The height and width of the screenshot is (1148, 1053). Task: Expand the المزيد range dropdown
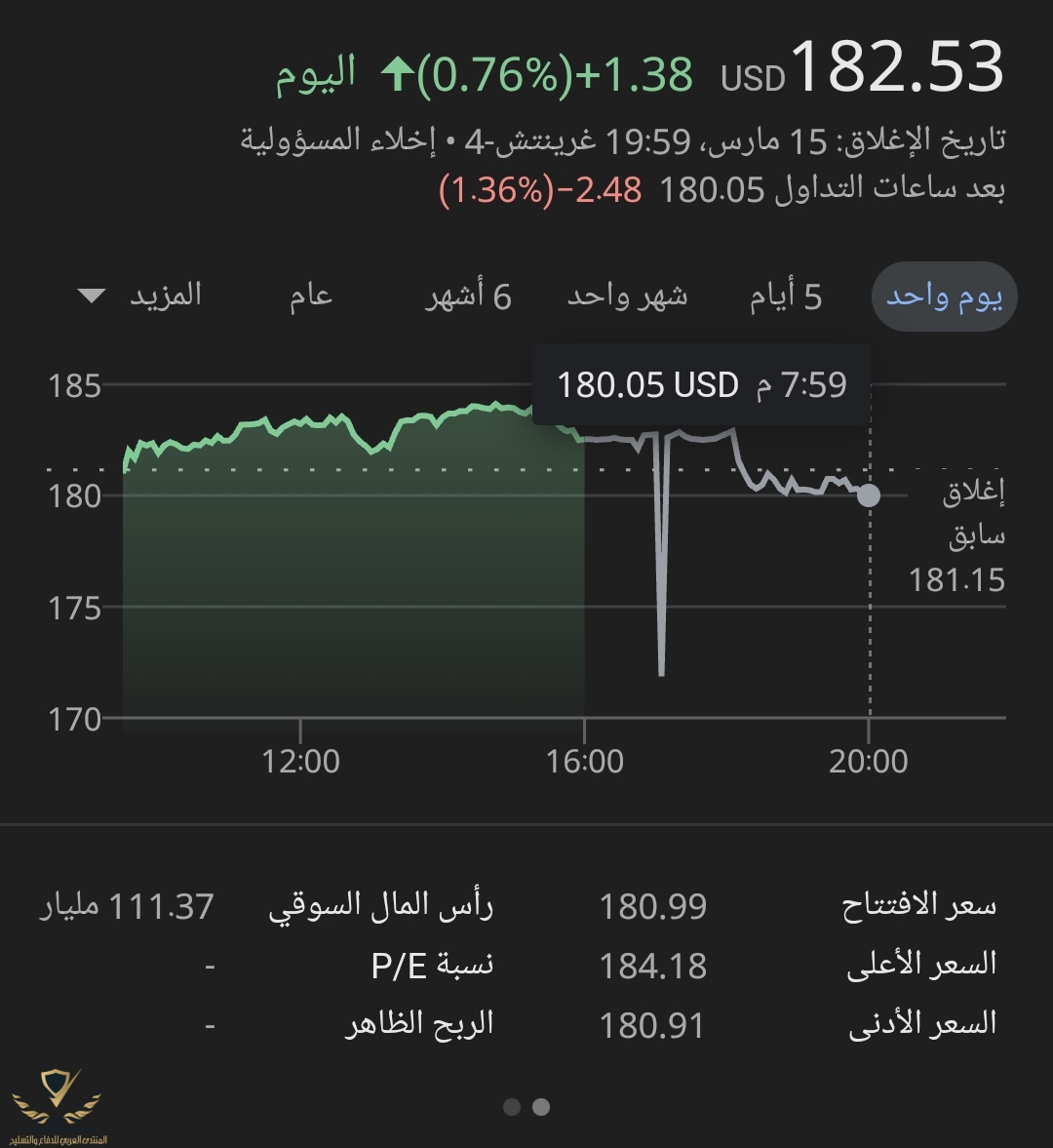pyautogui.click(x=140, y=296)
